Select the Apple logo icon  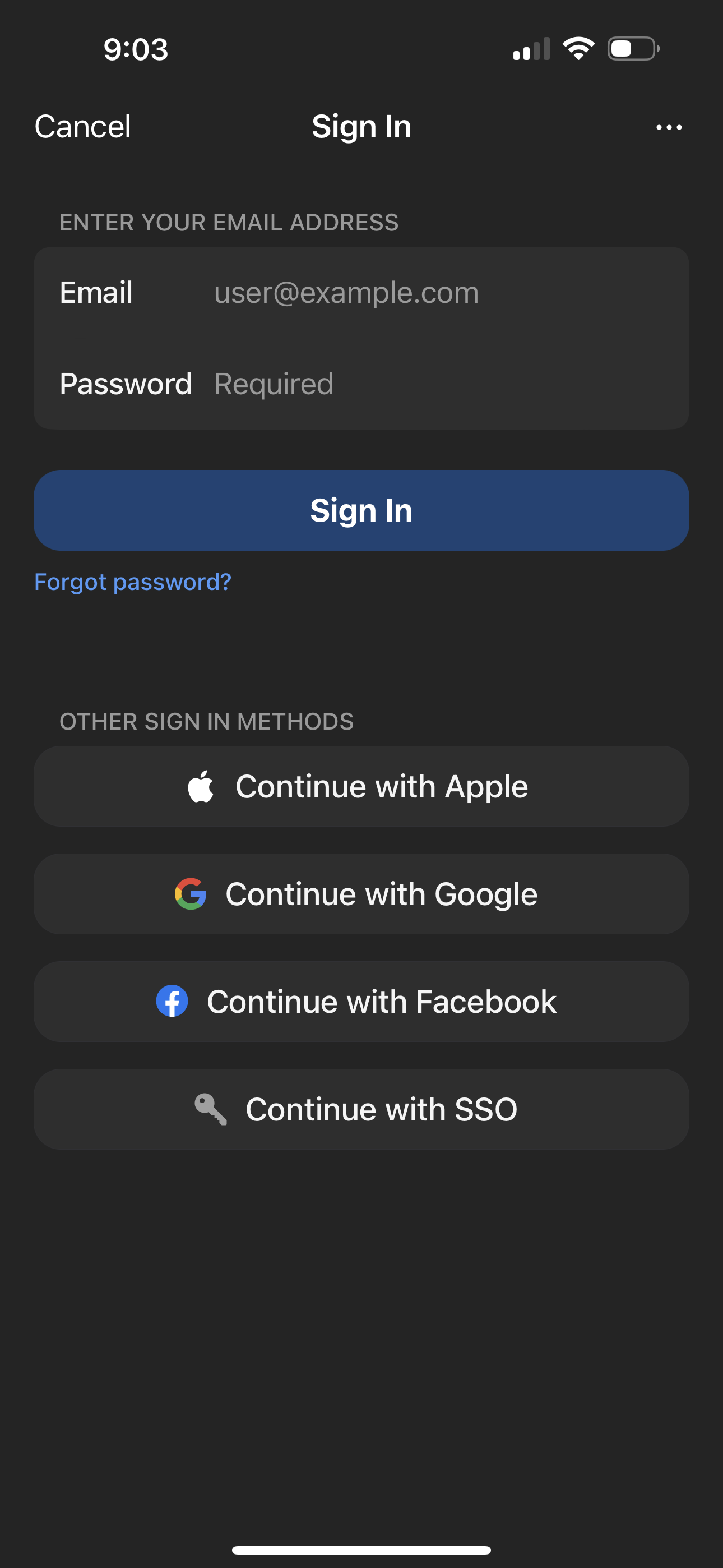[201, 786]
